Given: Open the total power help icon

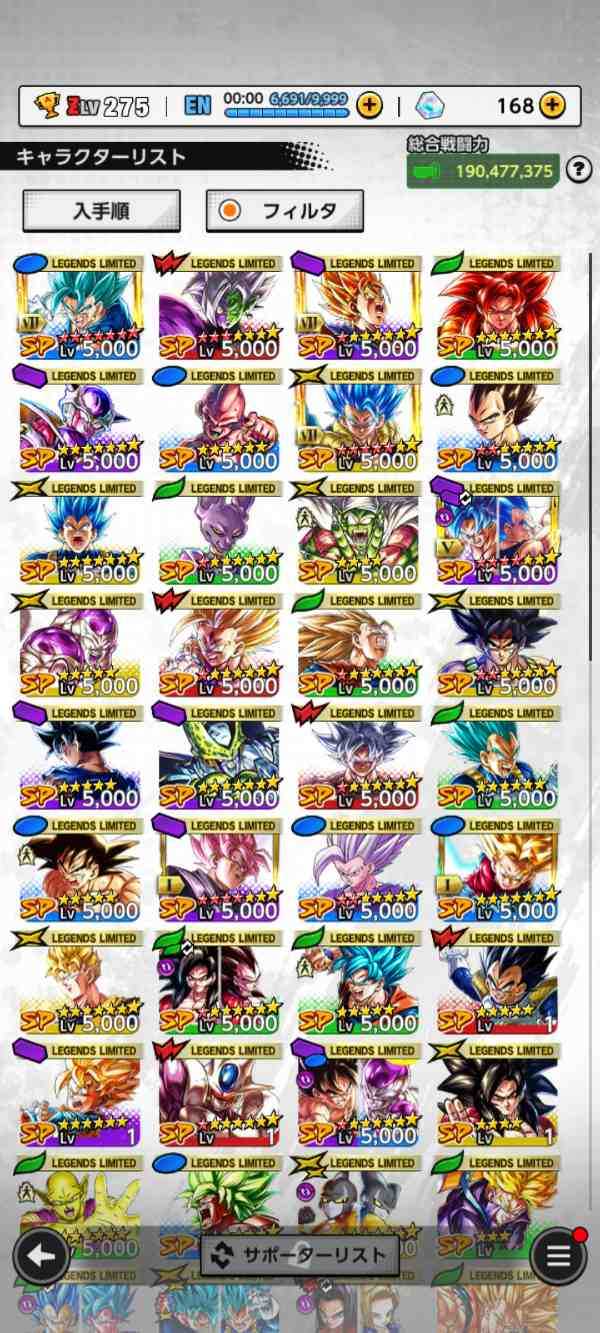Looking at the screenshot, I should click(x=578, y=170).
